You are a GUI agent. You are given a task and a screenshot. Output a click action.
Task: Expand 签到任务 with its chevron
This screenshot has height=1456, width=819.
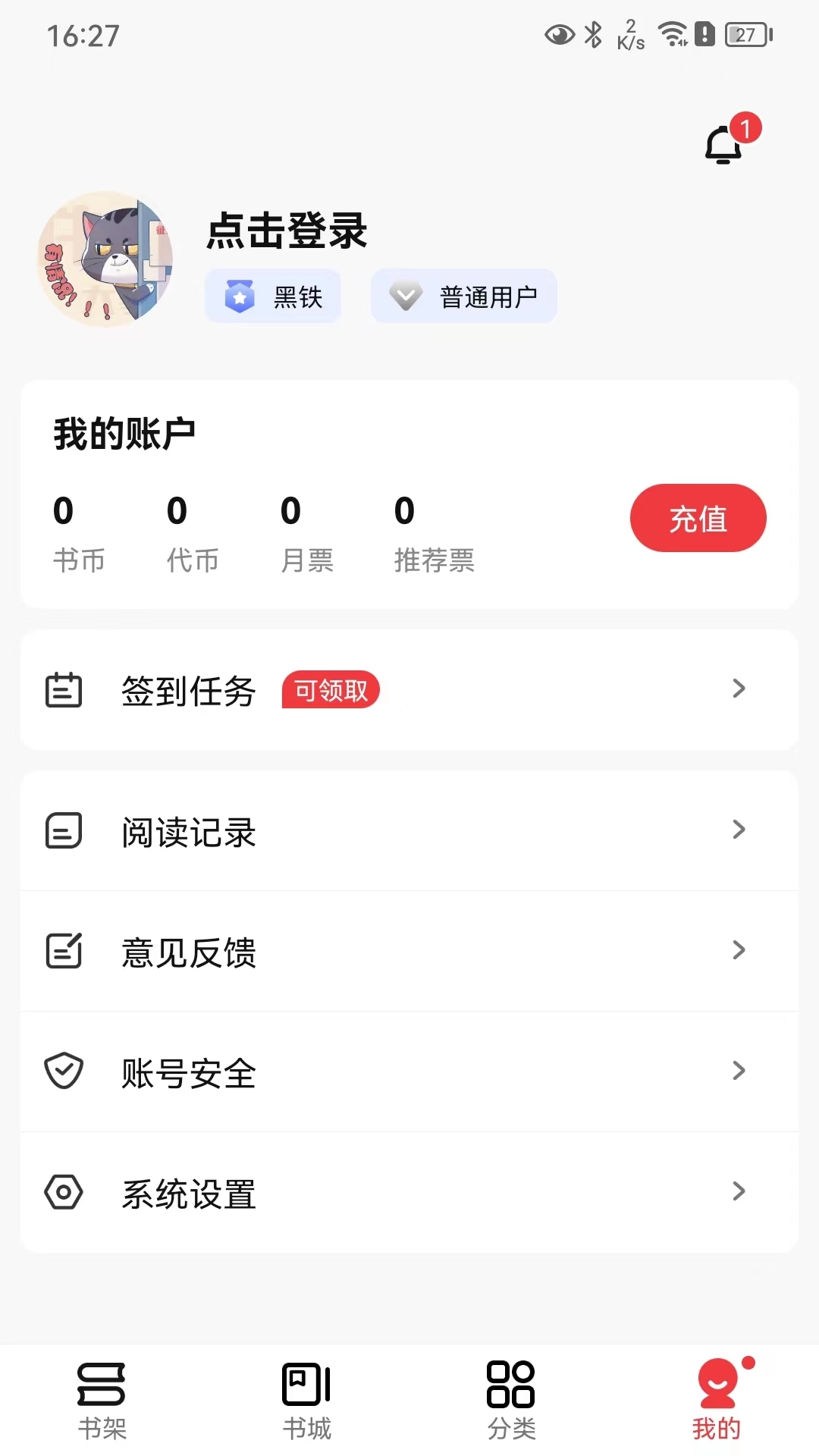point(738,689)
